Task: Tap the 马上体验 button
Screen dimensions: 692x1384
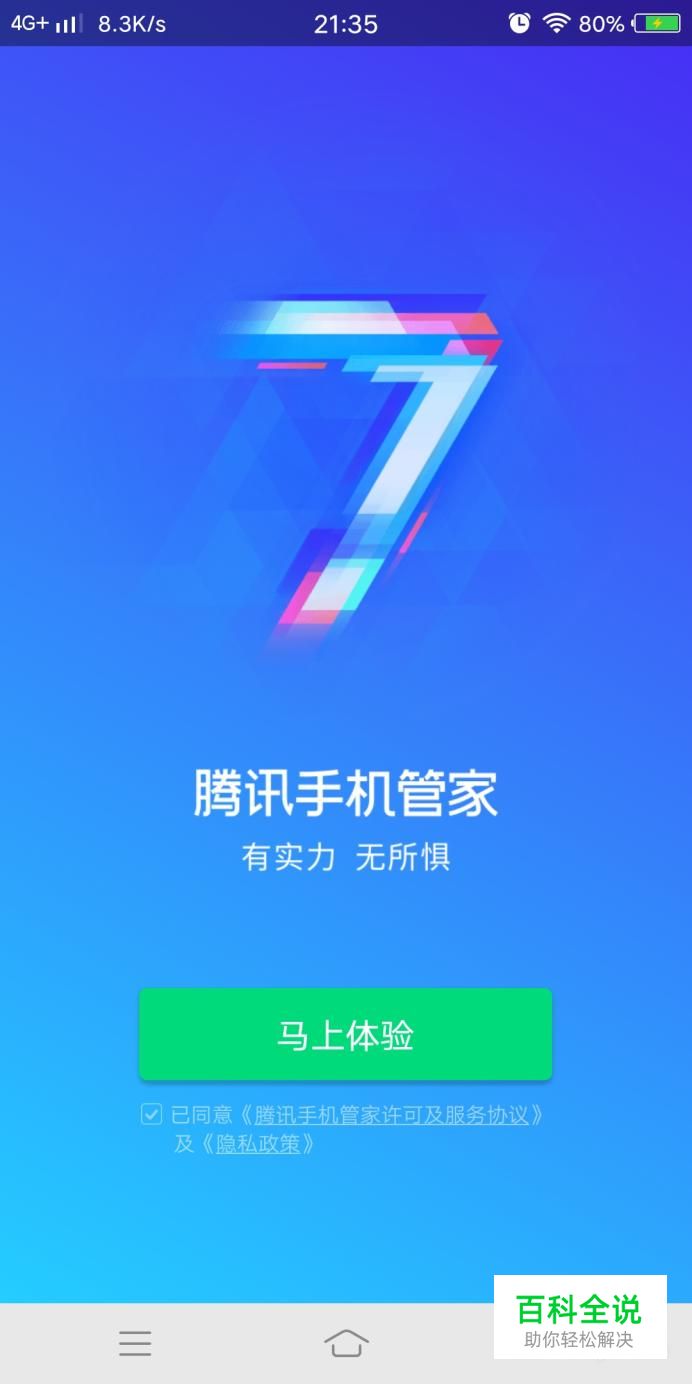Action: (345, 1035)
